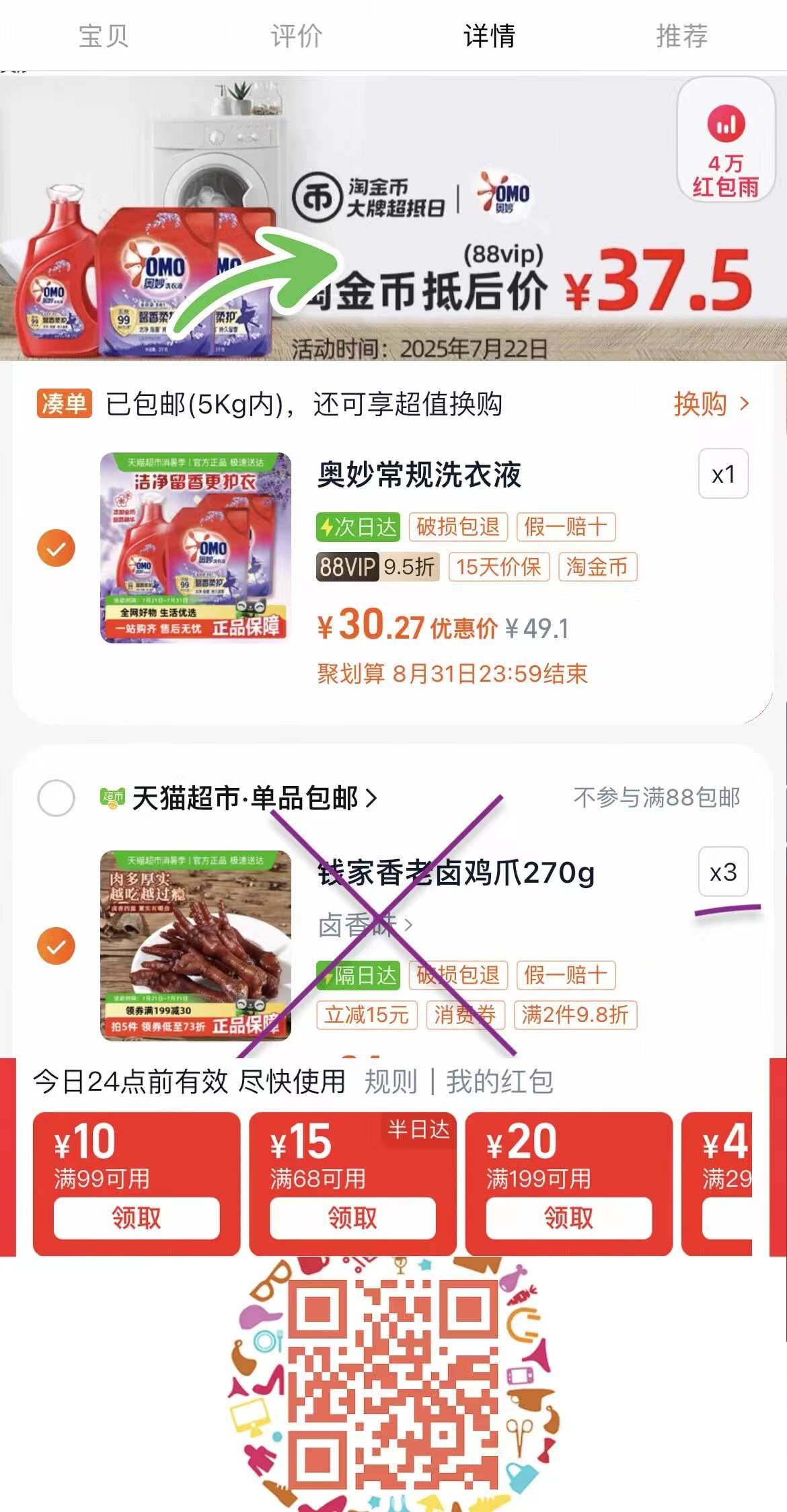Switch to the 推荐 tab
The height and width of the screenshot is (1512, 787).
[x=683, y=37]
